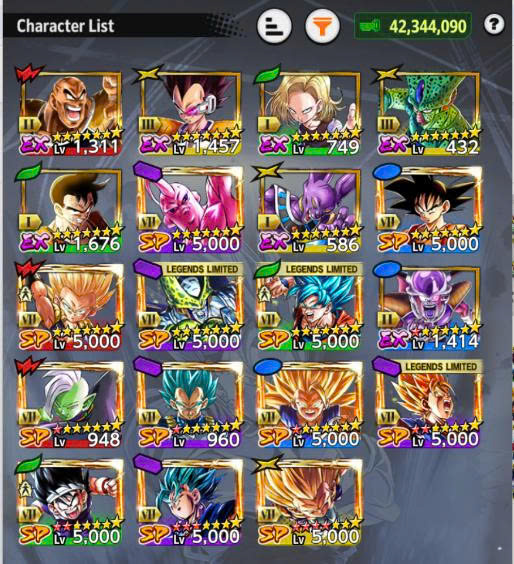Select scouter Vegeta at level 1,457
This screenshot has height=564, width=514.
pos(190,113)
